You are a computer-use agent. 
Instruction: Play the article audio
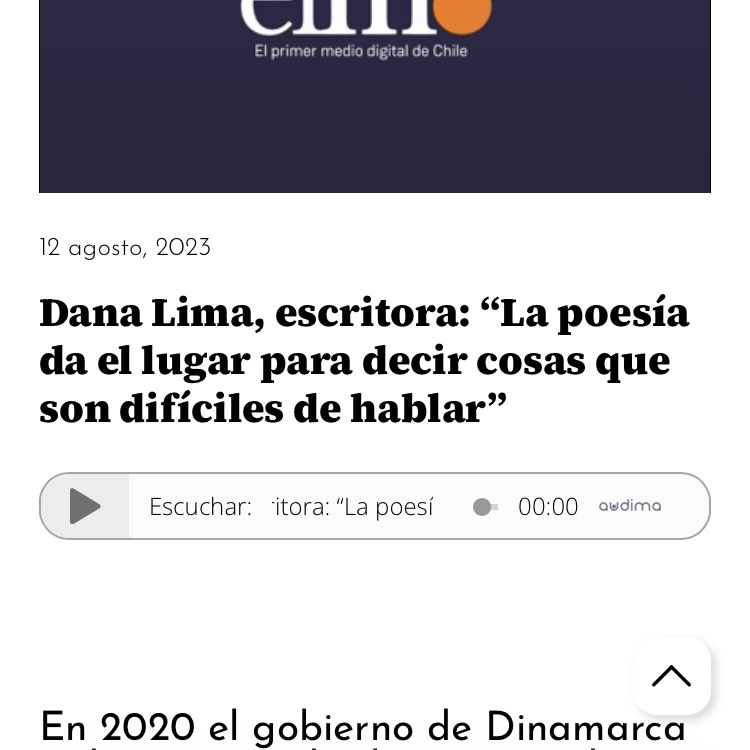(85, 506)
